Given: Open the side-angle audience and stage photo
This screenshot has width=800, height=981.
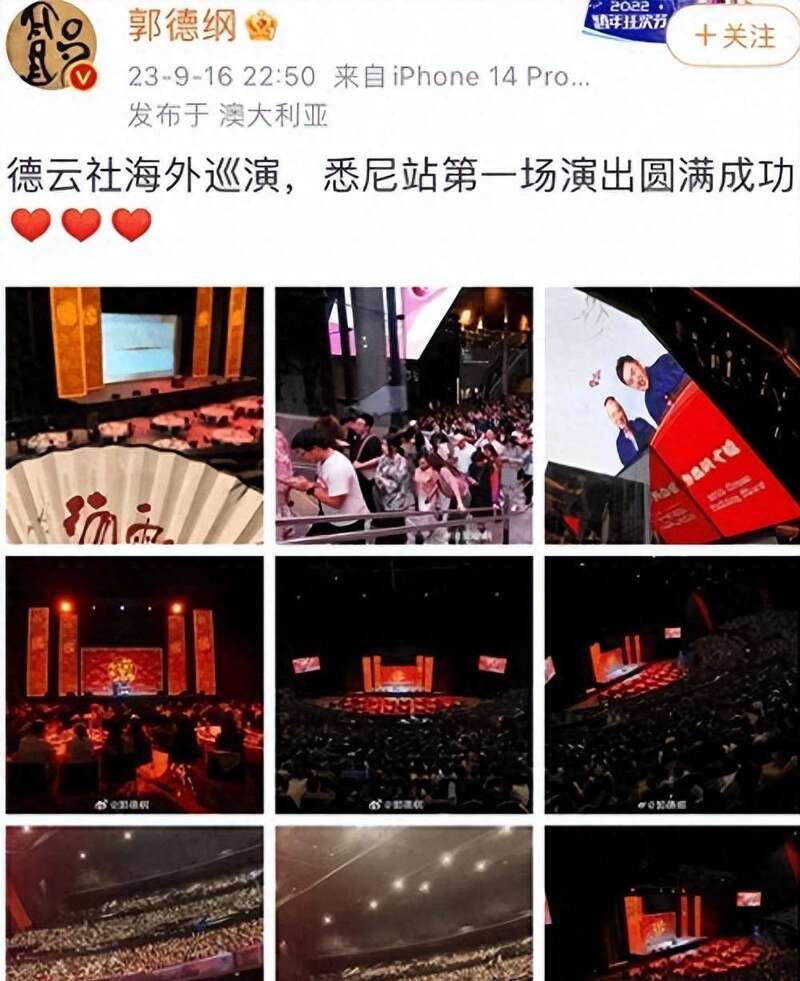Looking at the screenshot, I should [x=672, y=684].
